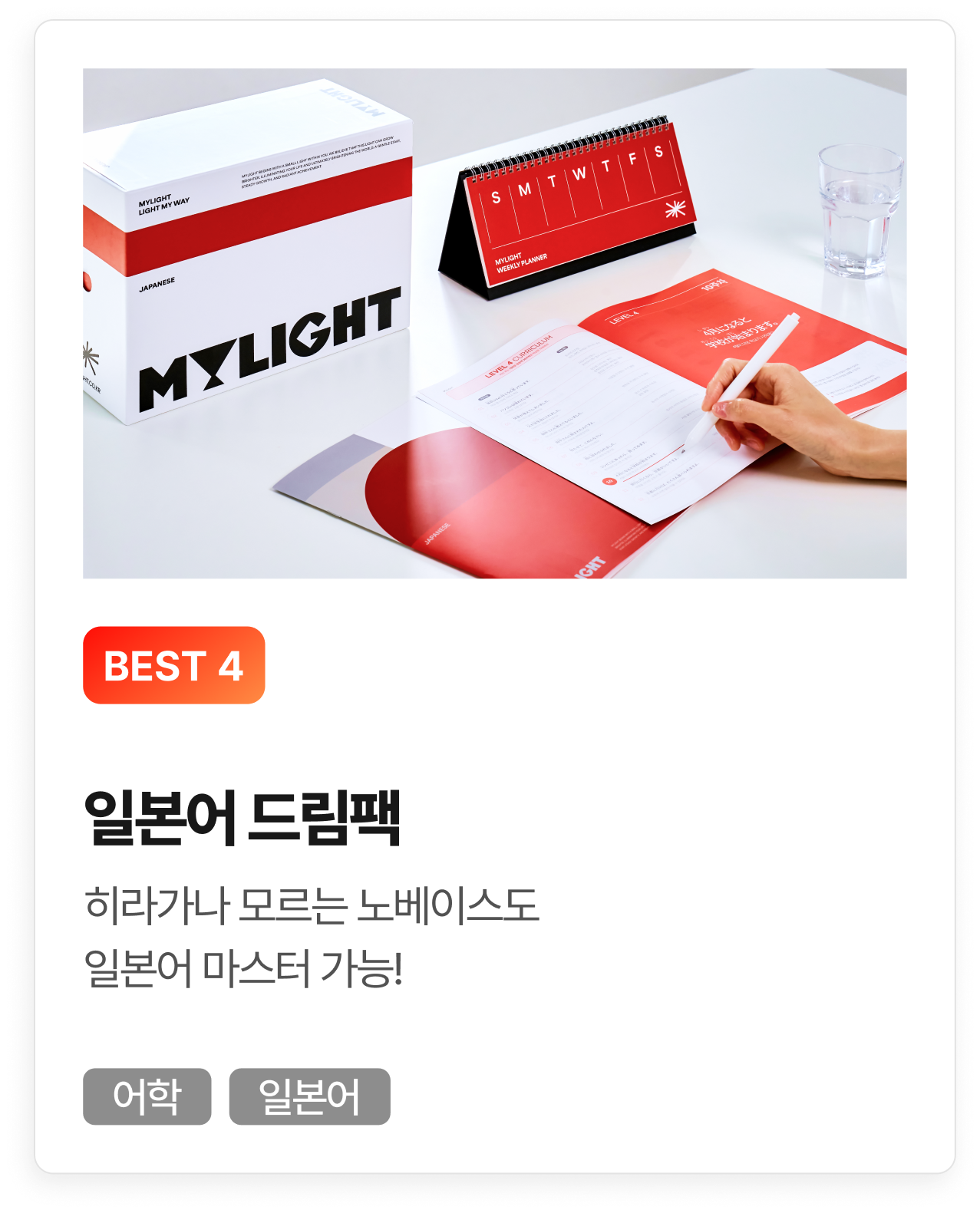The width and height of the screenshot is (980, 1213).
Task: Select the 일본어 tag chip
Action: 309,1096
